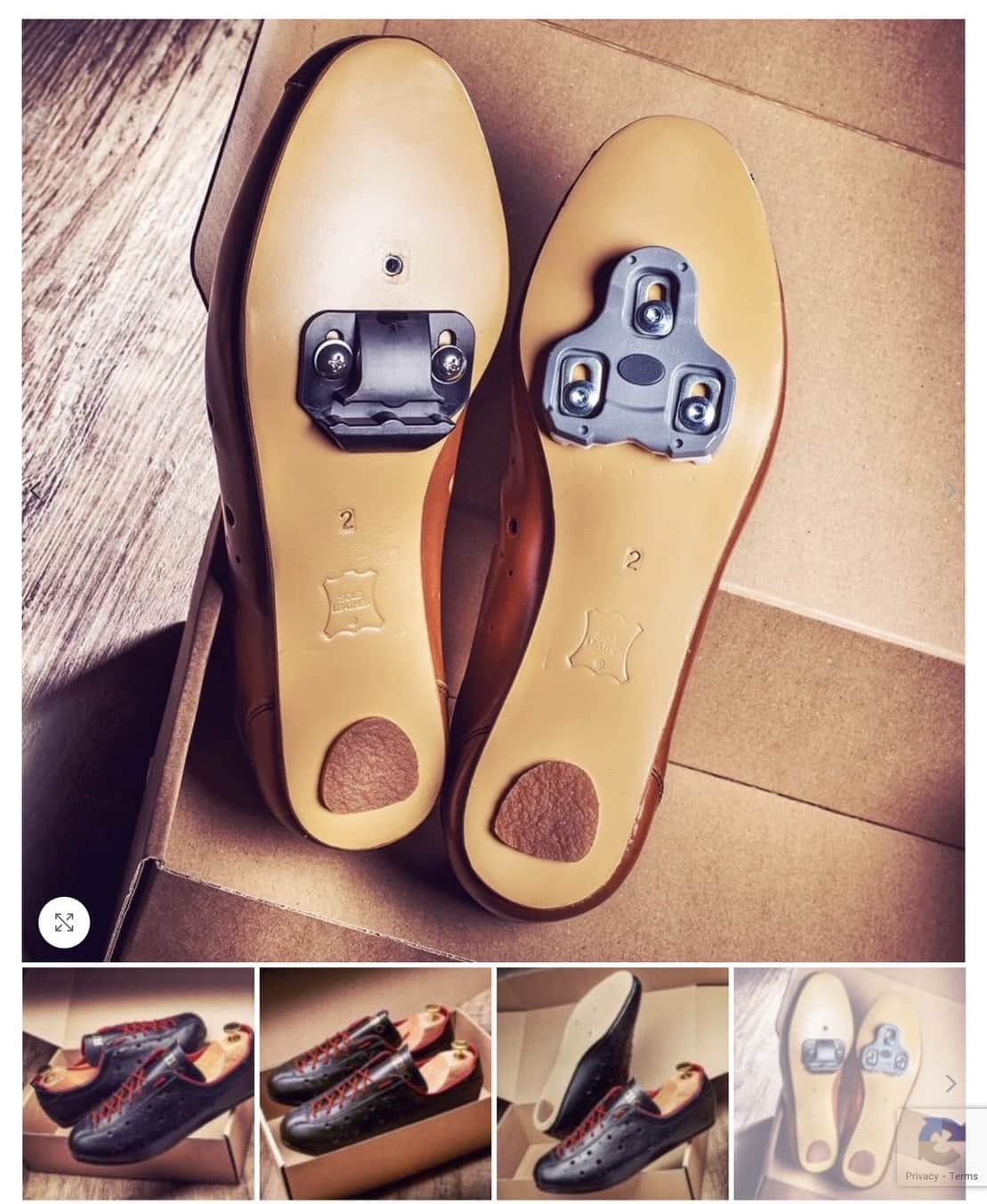This screenshot has height=1204, width=987.
Task: Show the previous main gallery image
Action: point(36,492)
